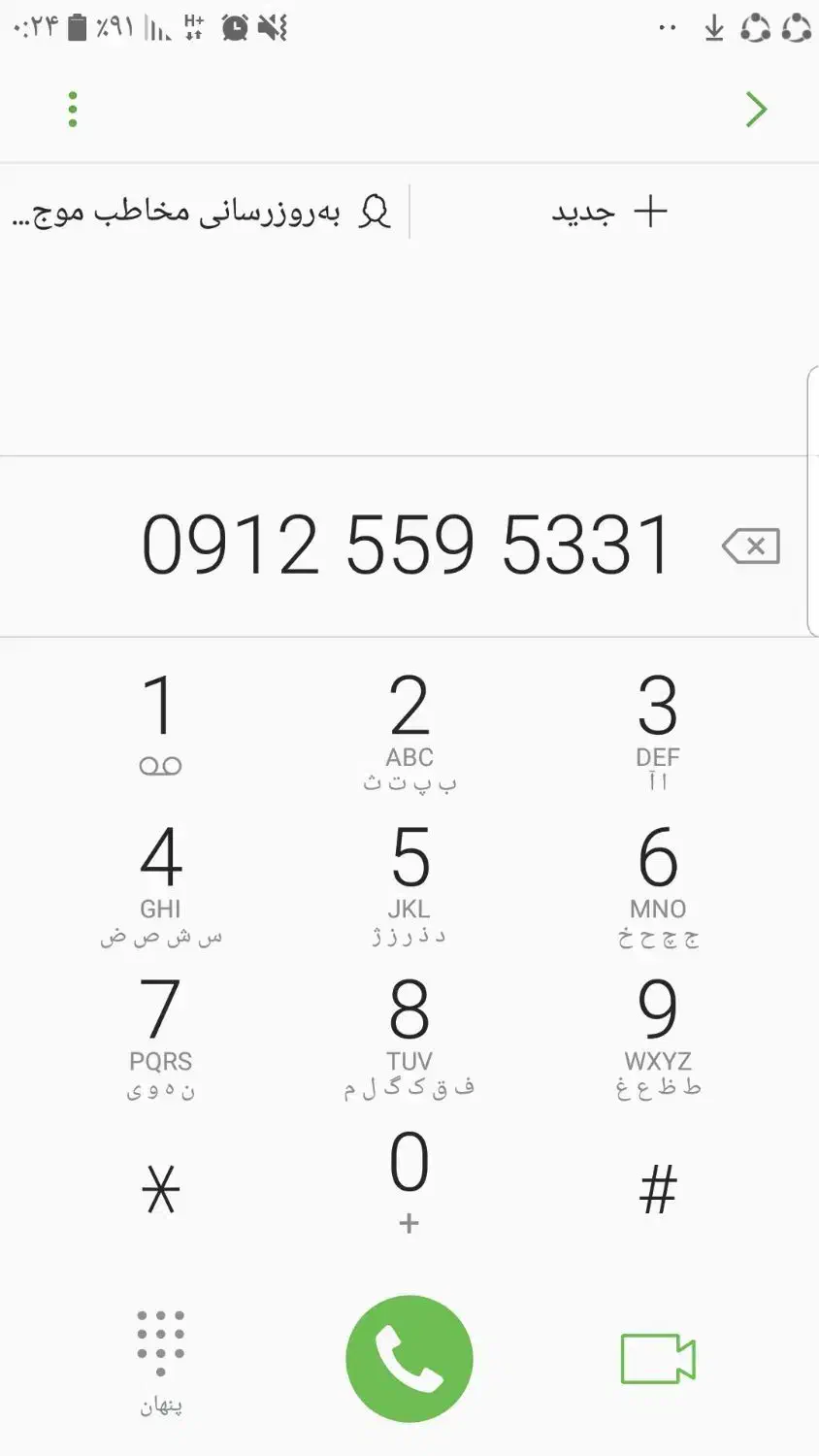Enter digit 8 TUV key

click(x=409, y=1035)
